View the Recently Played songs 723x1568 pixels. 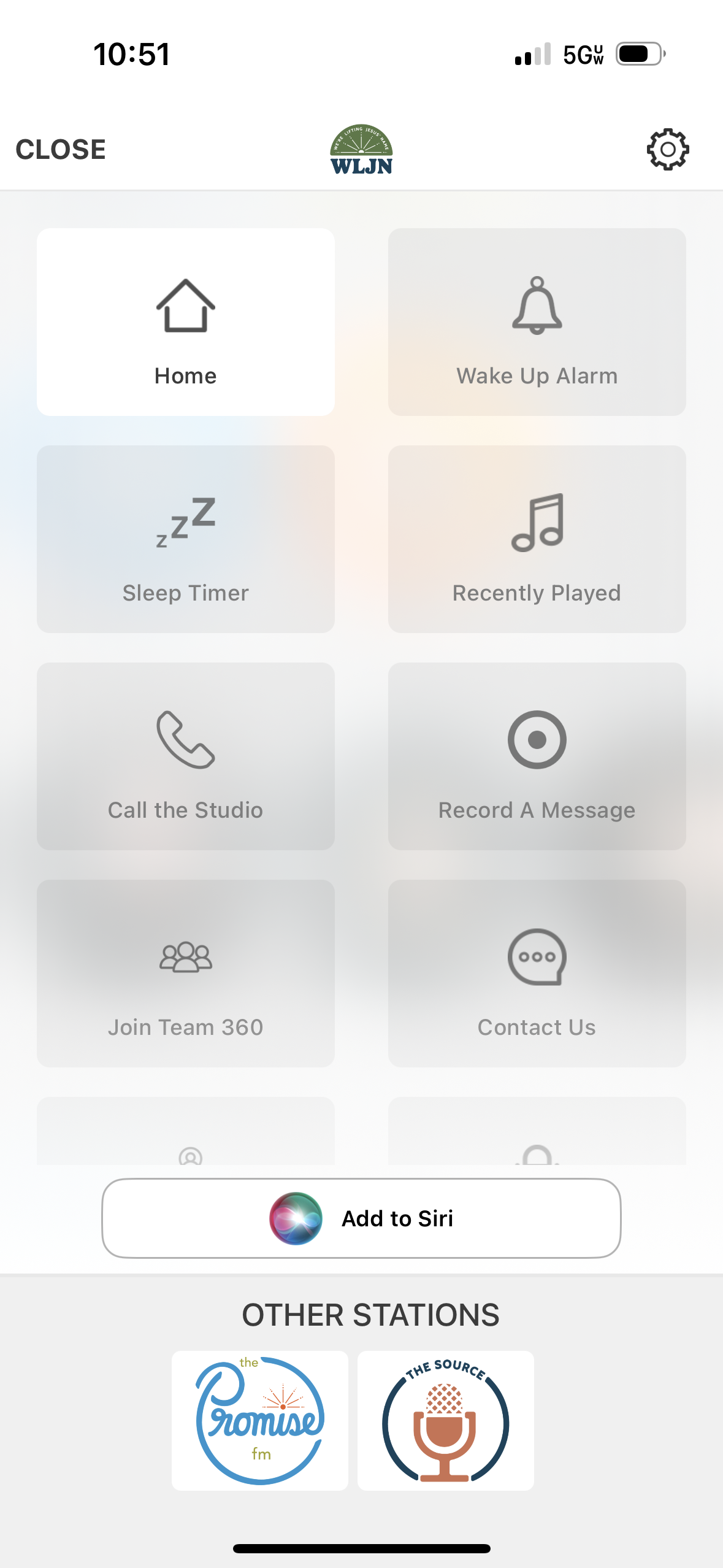pyautogui.click(x=537, y=539)
